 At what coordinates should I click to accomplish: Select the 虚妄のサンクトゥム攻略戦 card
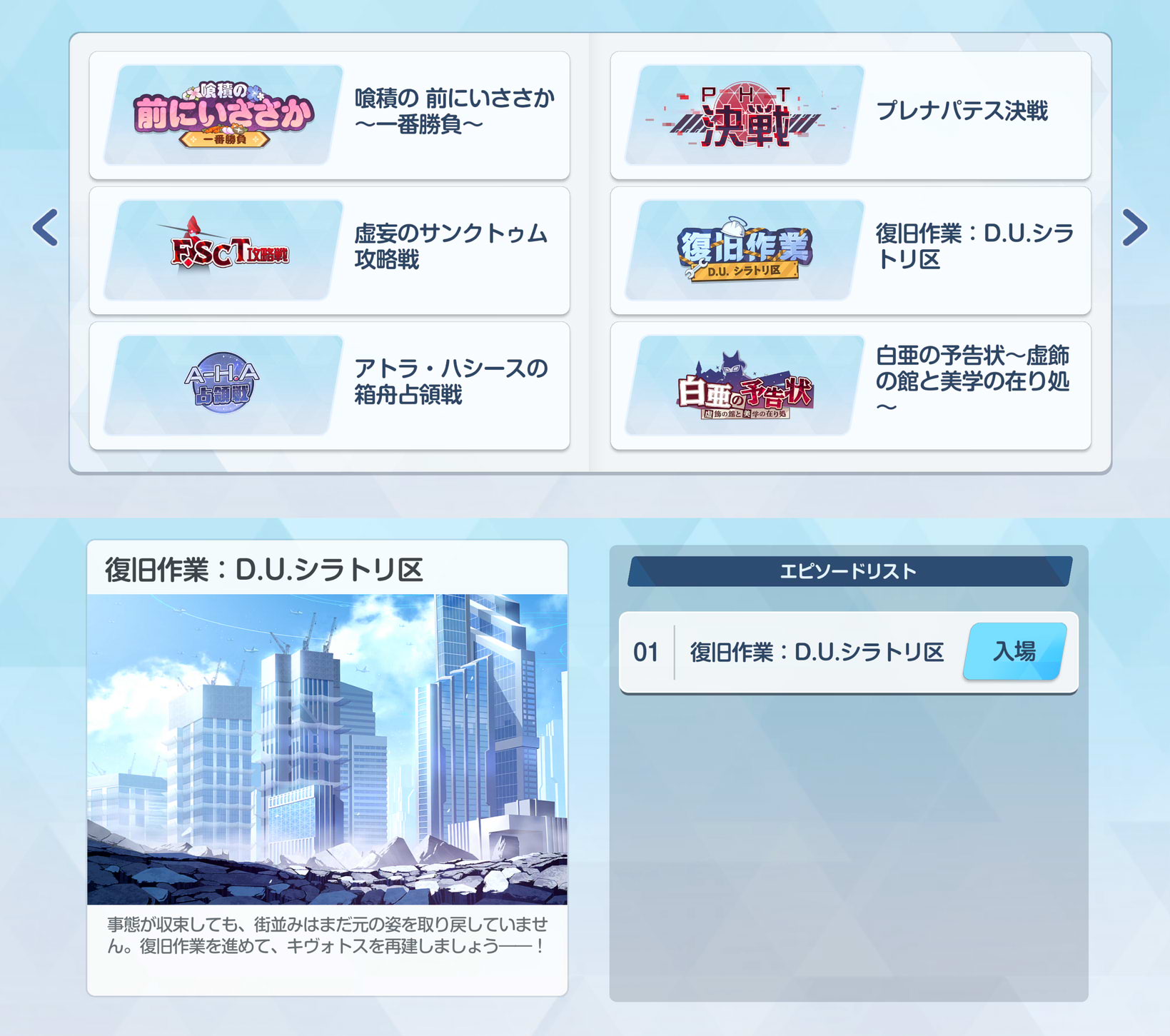329,250
